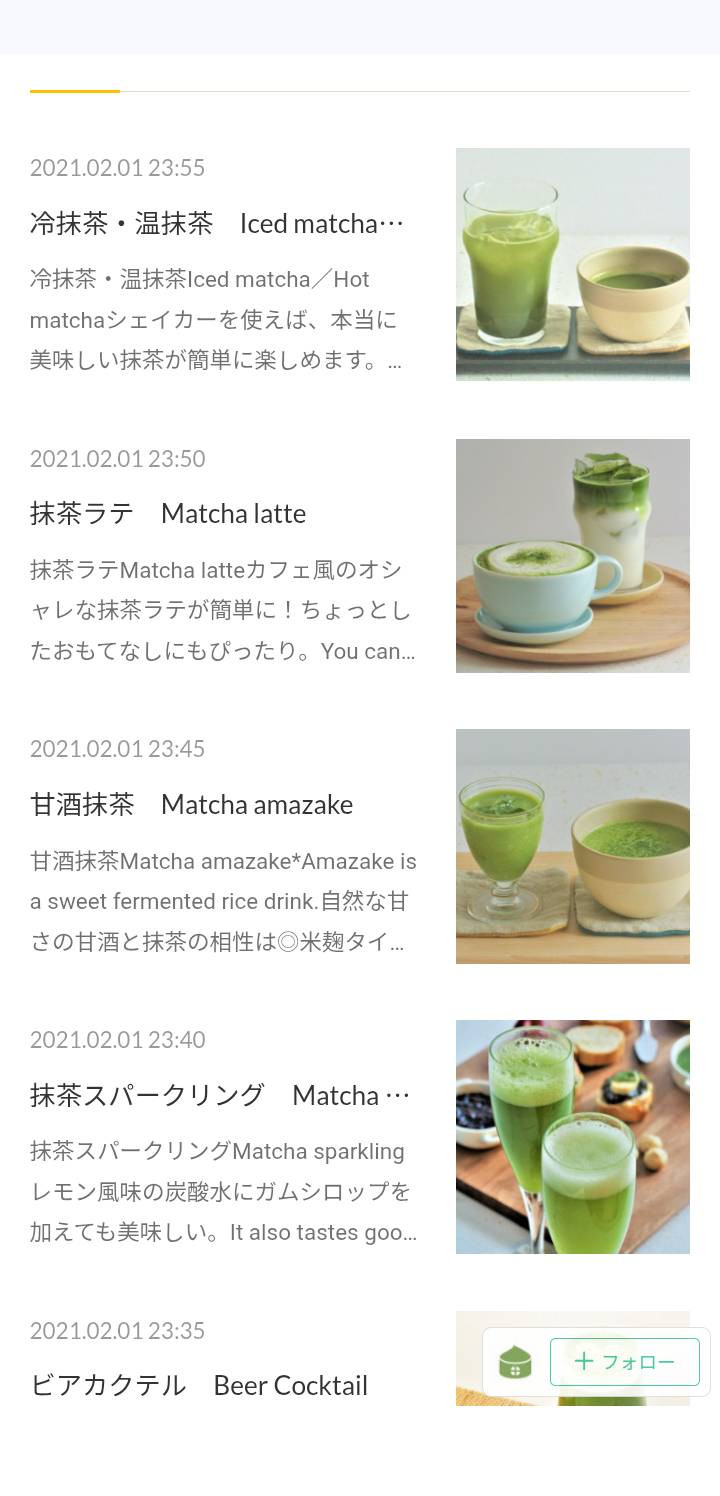Image resolution: width=720 pixels, height=1496 pixels.
Task: View the Iced matcha photo thumbnail
Action: pos(573,265)
